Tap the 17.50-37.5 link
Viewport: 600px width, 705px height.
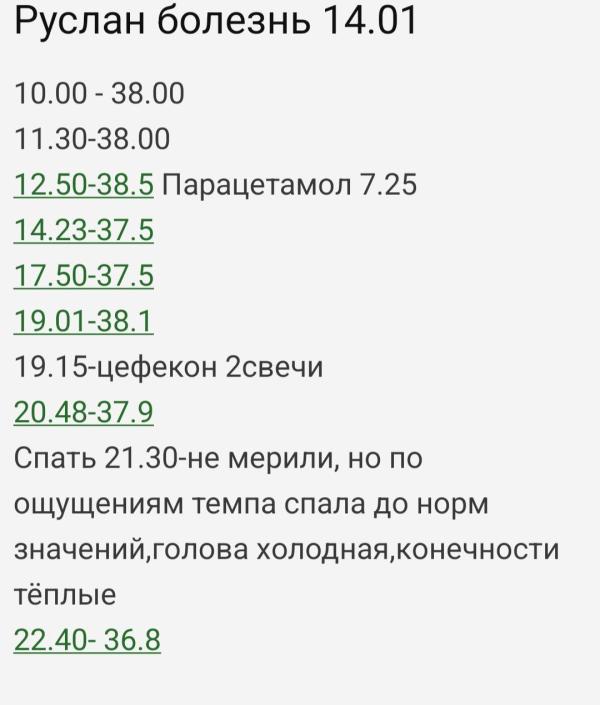(83, 276)
